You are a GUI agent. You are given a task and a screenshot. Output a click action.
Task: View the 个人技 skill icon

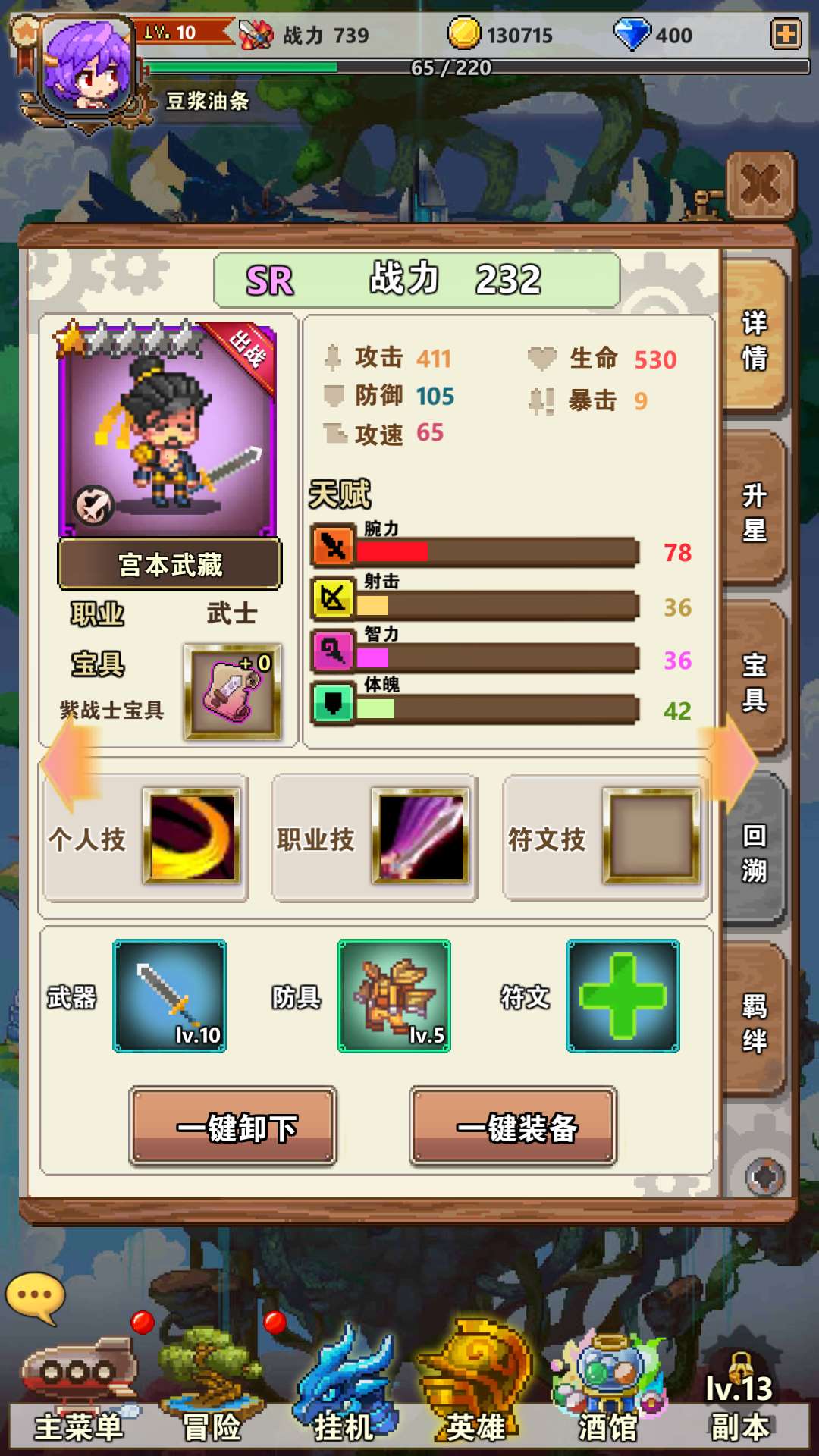pos(192,836)
